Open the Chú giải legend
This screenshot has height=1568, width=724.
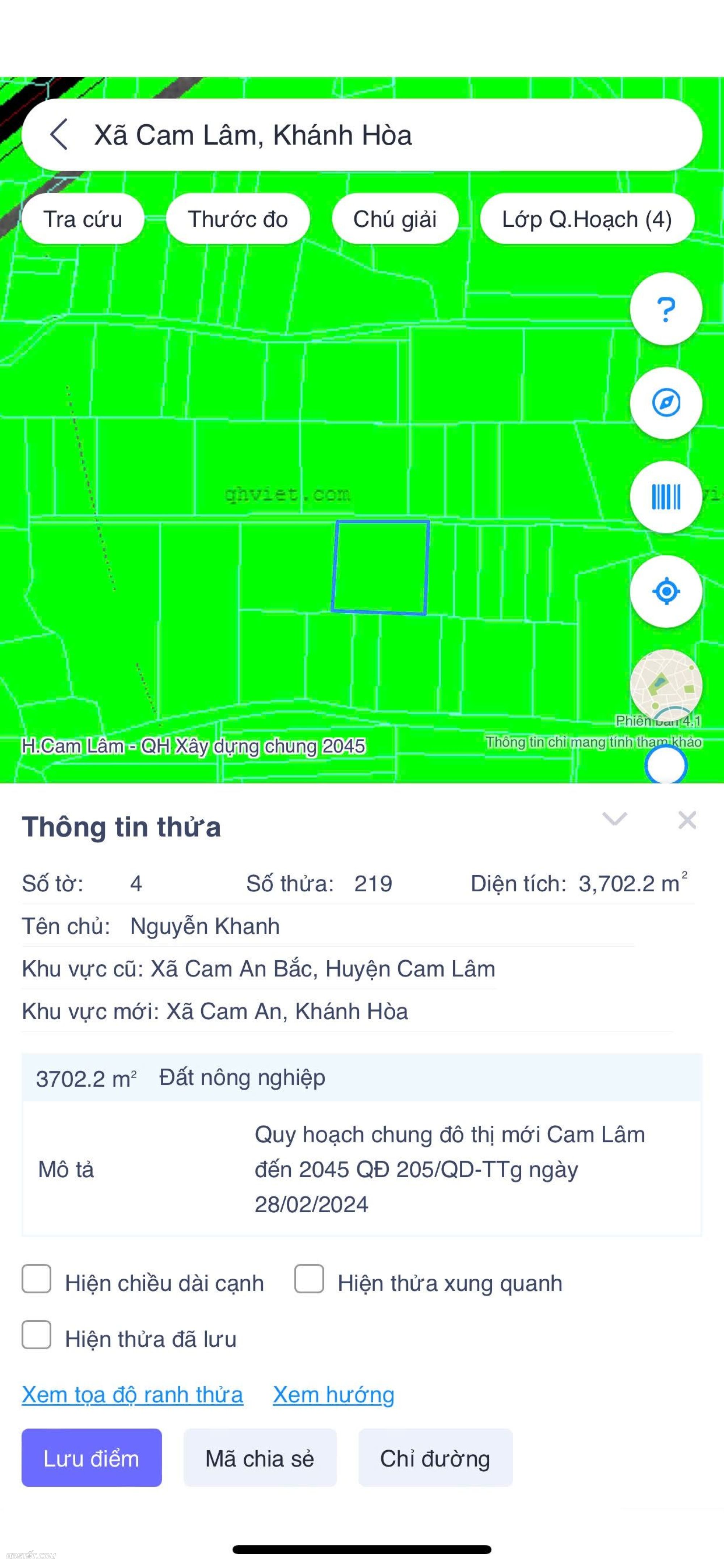(395, 219)
